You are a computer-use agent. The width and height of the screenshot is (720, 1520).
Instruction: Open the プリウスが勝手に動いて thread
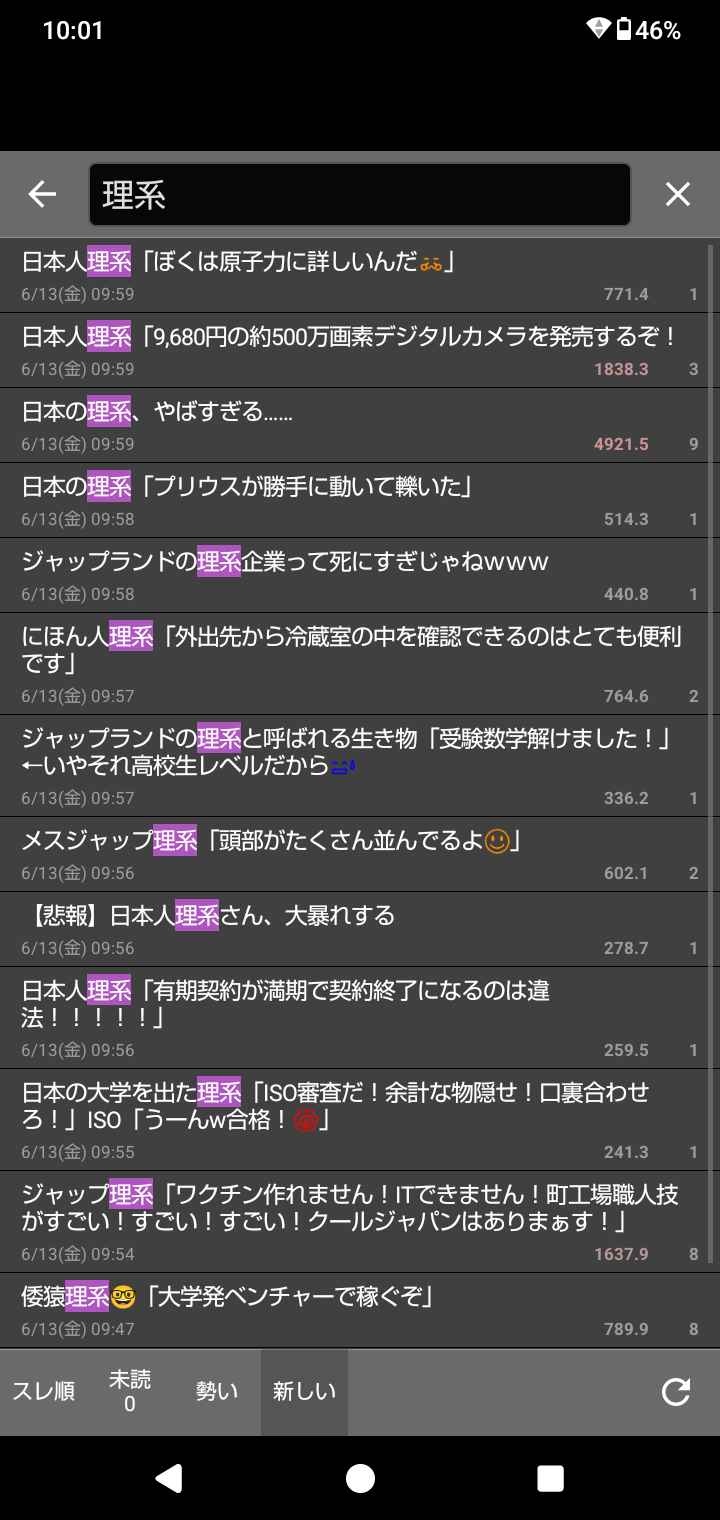point(350,500)
